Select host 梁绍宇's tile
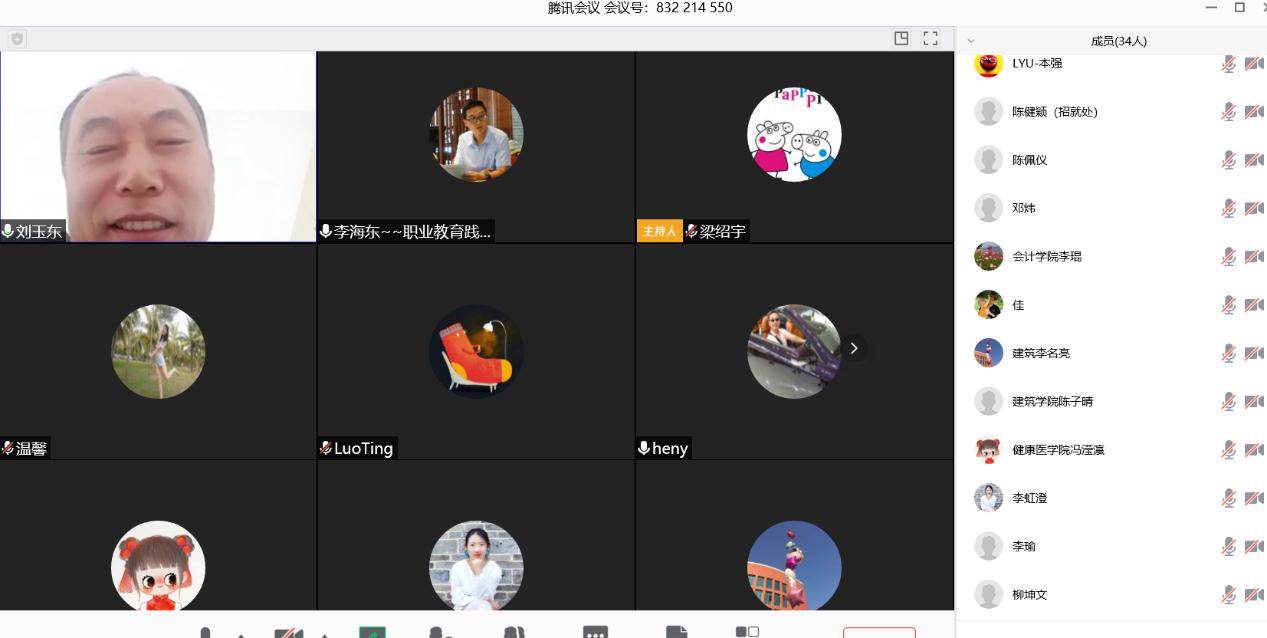1267x638 pixels. [x=794, y=146]
